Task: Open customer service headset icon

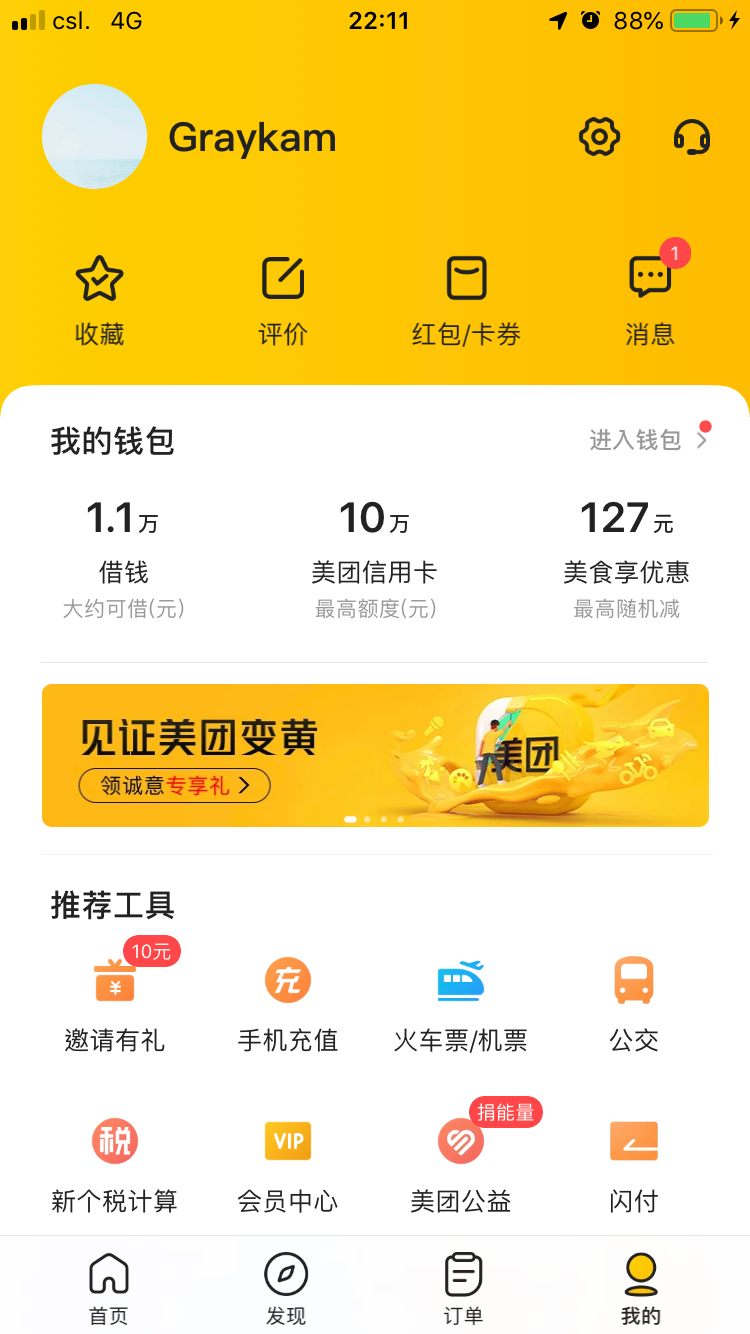Action: pos(691,137)
